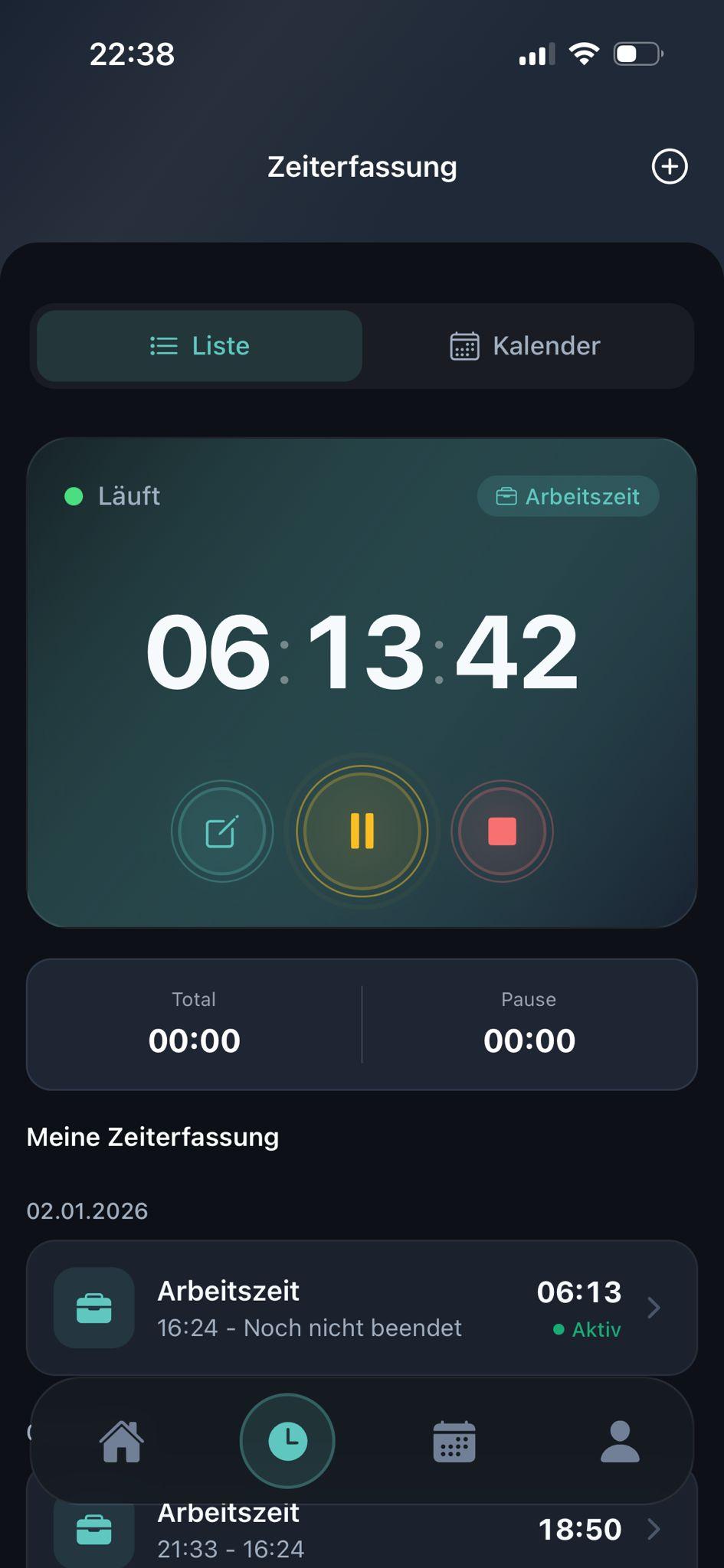The height and width of the screenshot is (1568, 724).
Task: Select the Arbeitszeit category badge
Action: click(567, 496)
